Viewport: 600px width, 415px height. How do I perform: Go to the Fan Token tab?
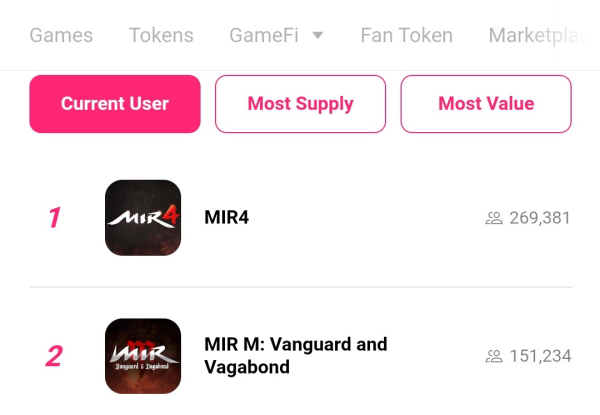[406, 35]
